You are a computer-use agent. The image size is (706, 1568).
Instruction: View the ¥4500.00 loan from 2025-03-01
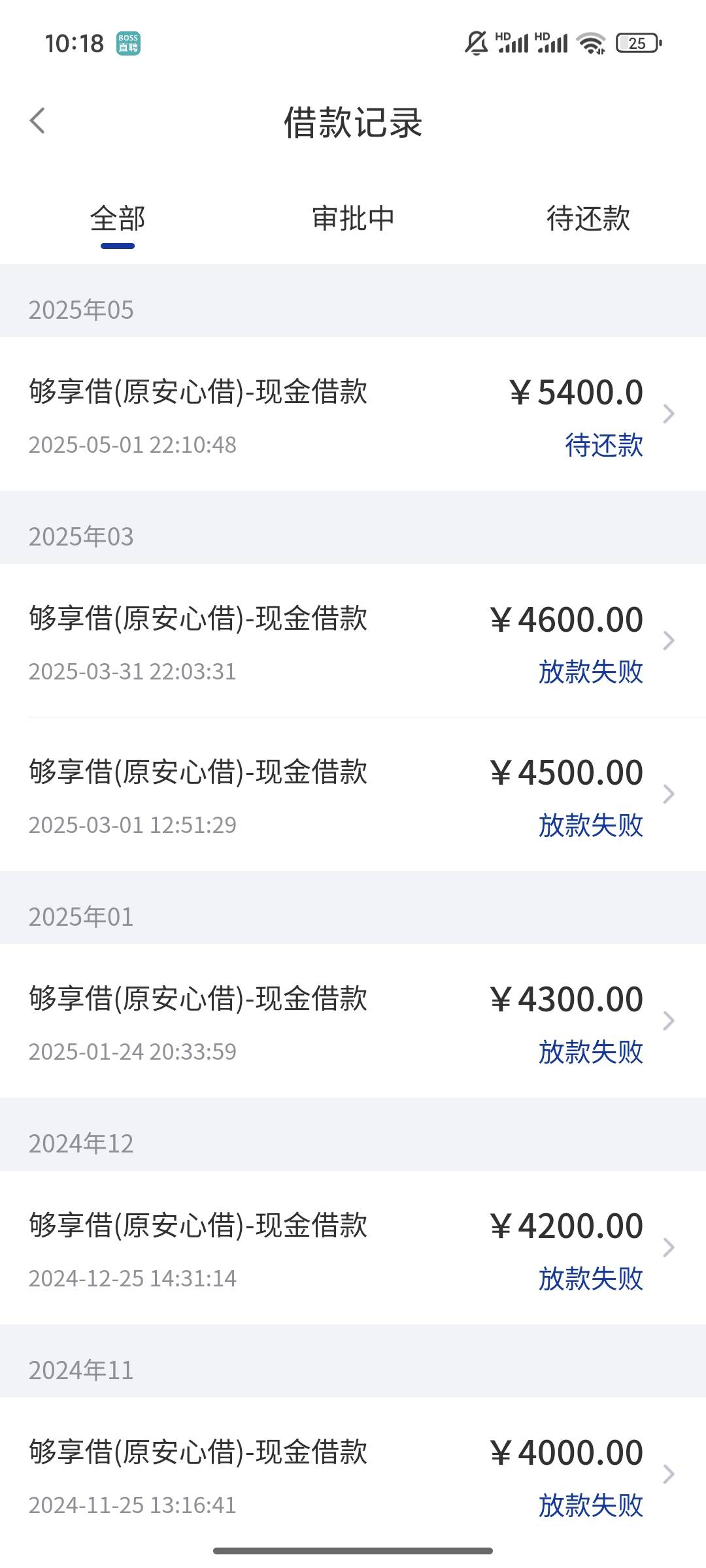pyautogui.click(x=353, y=794)
